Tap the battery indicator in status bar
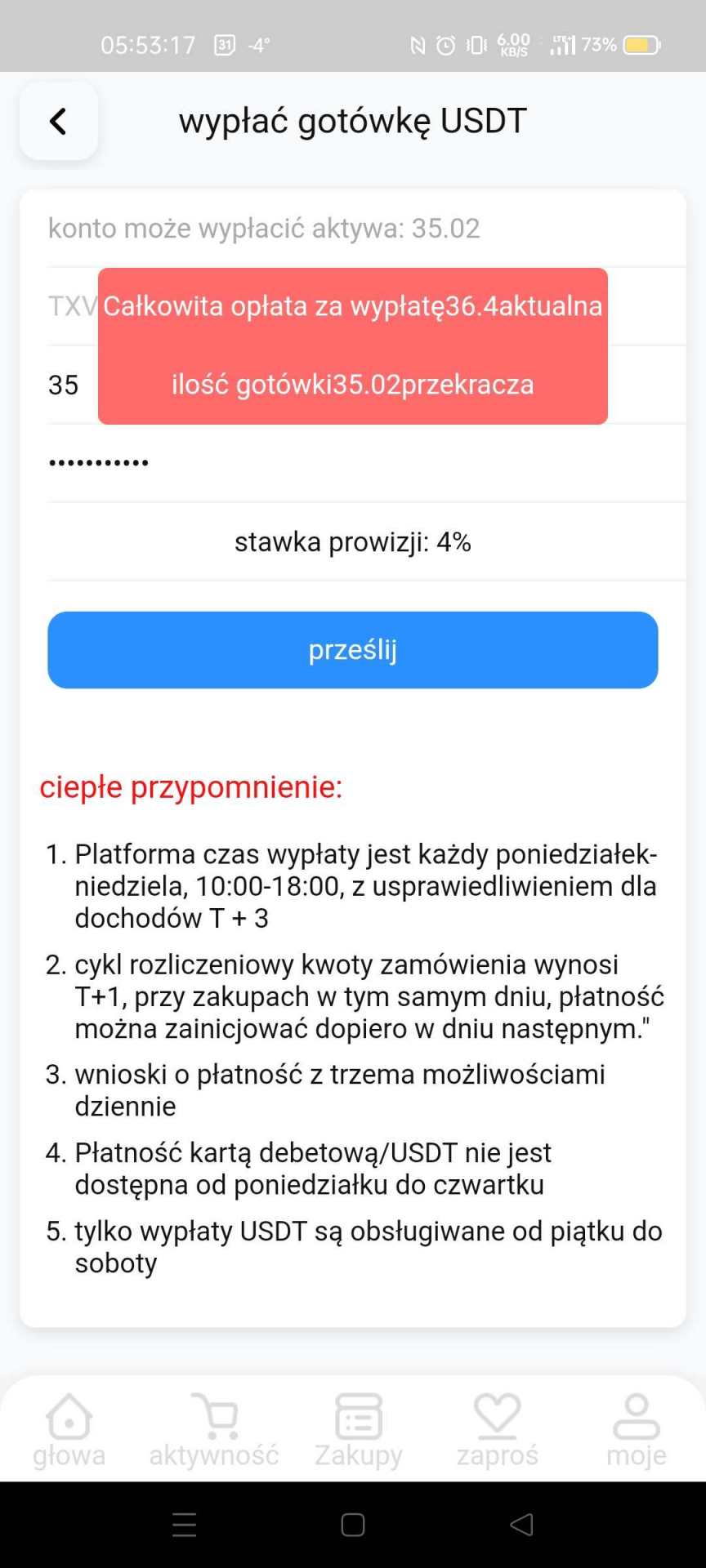The height and width of the screenshot is (1568, 706). point(641,45)
